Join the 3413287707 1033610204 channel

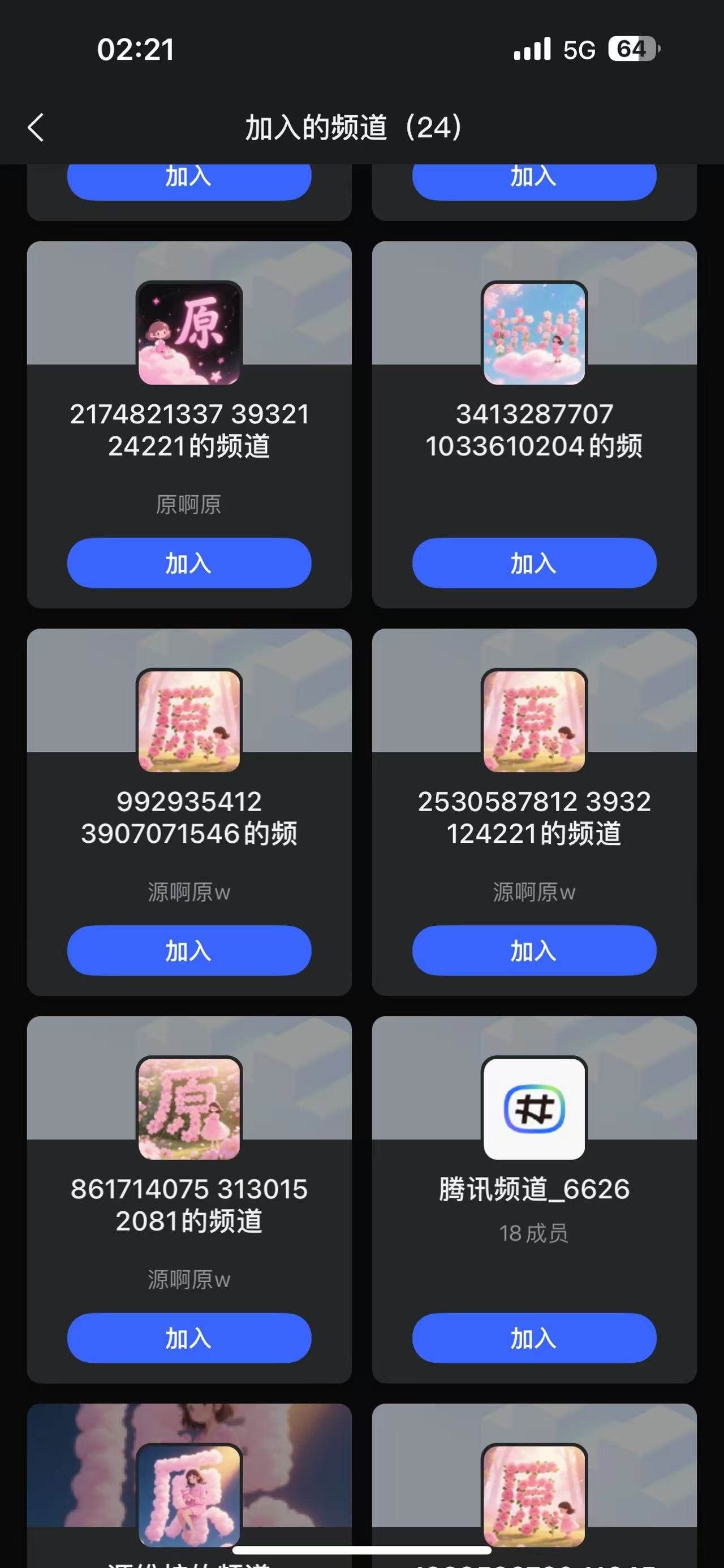click(x=534, y=563)
